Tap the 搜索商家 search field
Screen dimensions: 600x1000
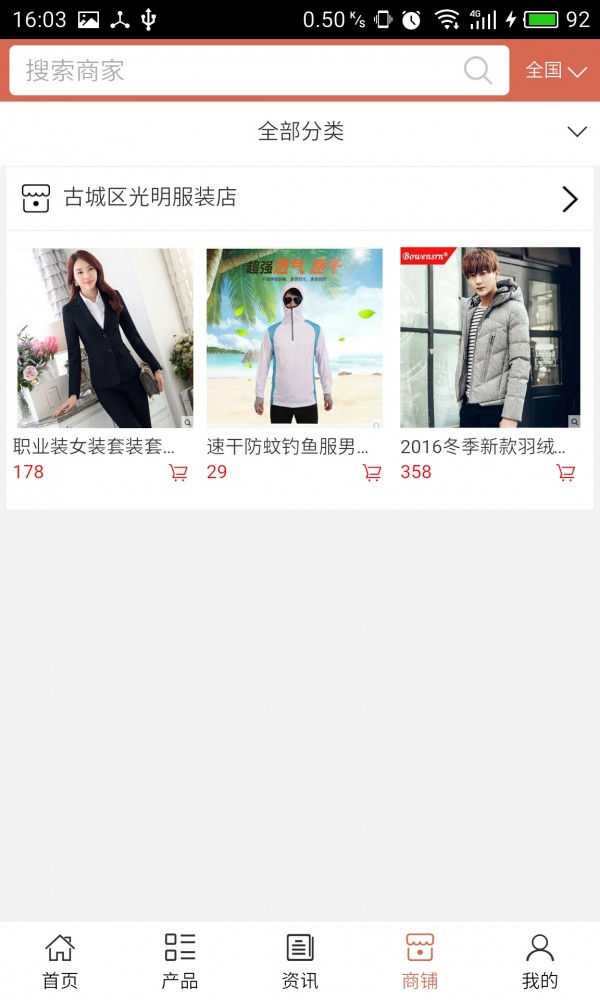[x=235, y=71]
